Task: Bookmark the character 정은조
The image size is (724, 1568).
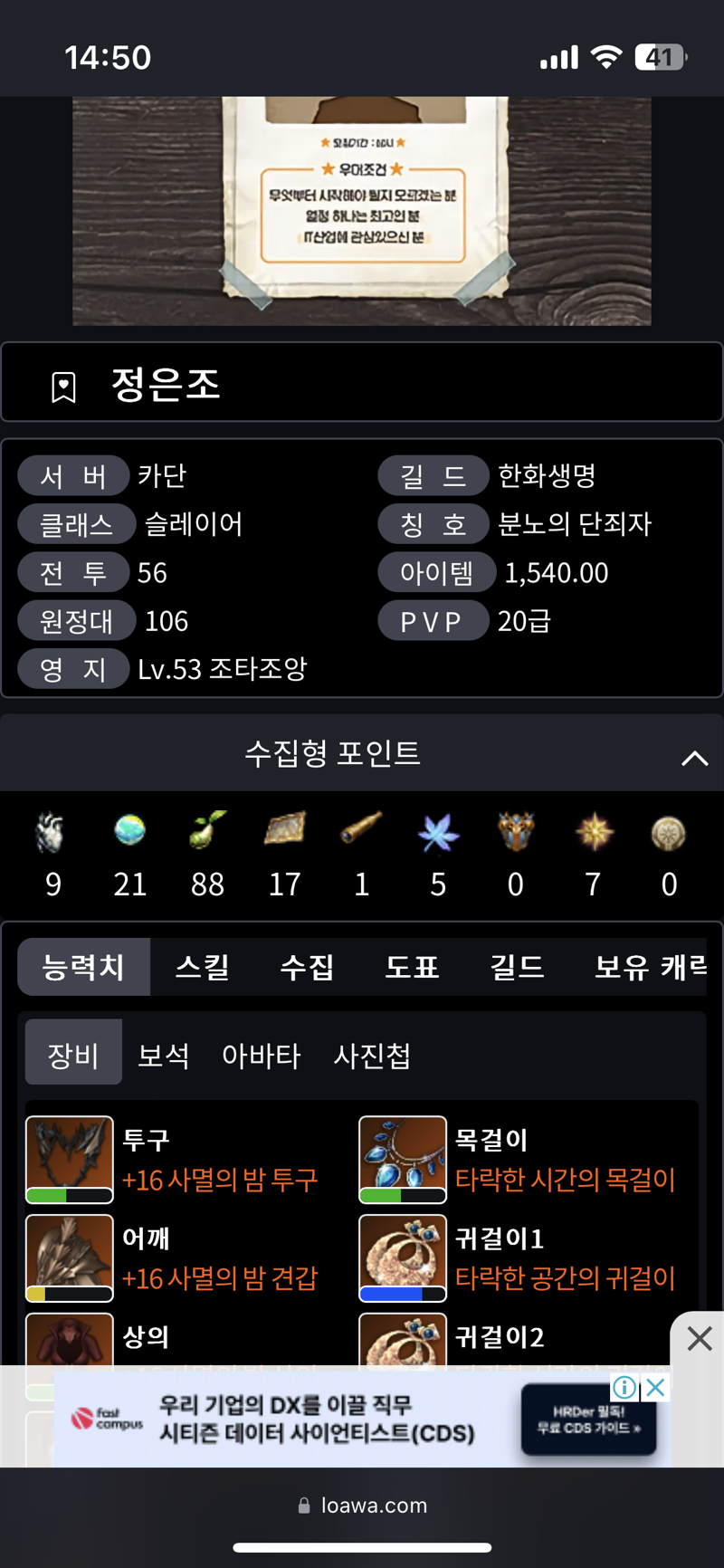Action: tap(63, 387)
